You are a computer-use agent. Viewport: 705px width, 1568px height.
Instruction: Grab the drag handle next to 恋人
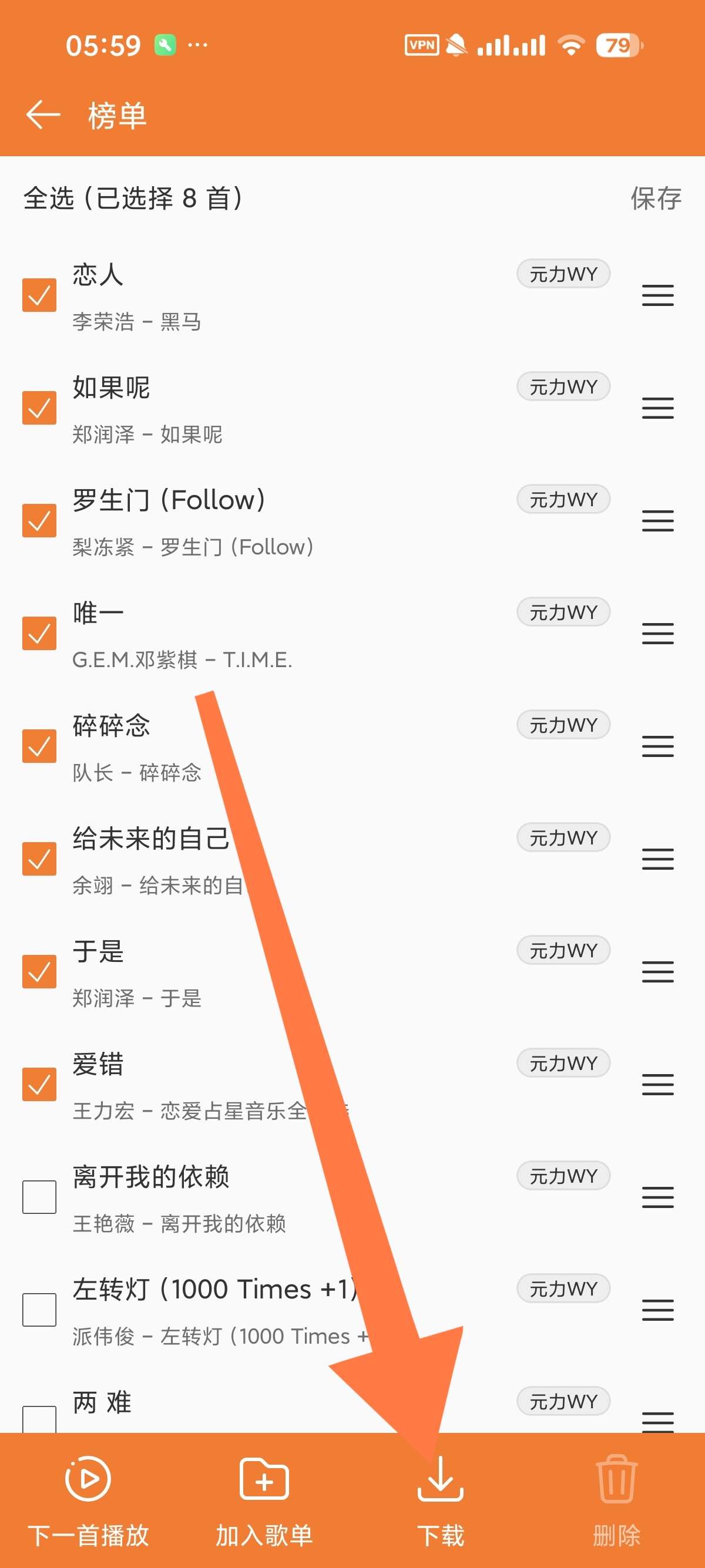657,296
